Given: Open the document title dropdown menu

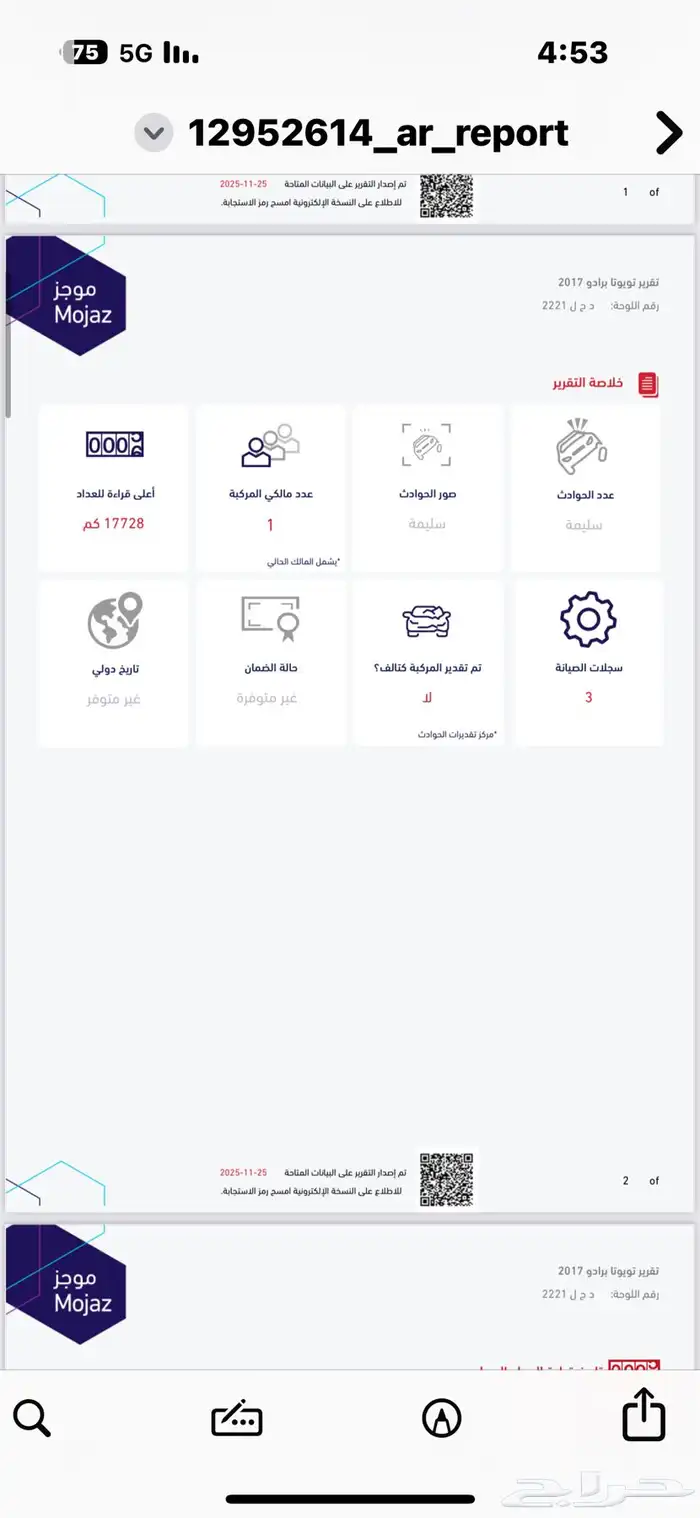Looking at the screenshot, I should click(154, 133).
